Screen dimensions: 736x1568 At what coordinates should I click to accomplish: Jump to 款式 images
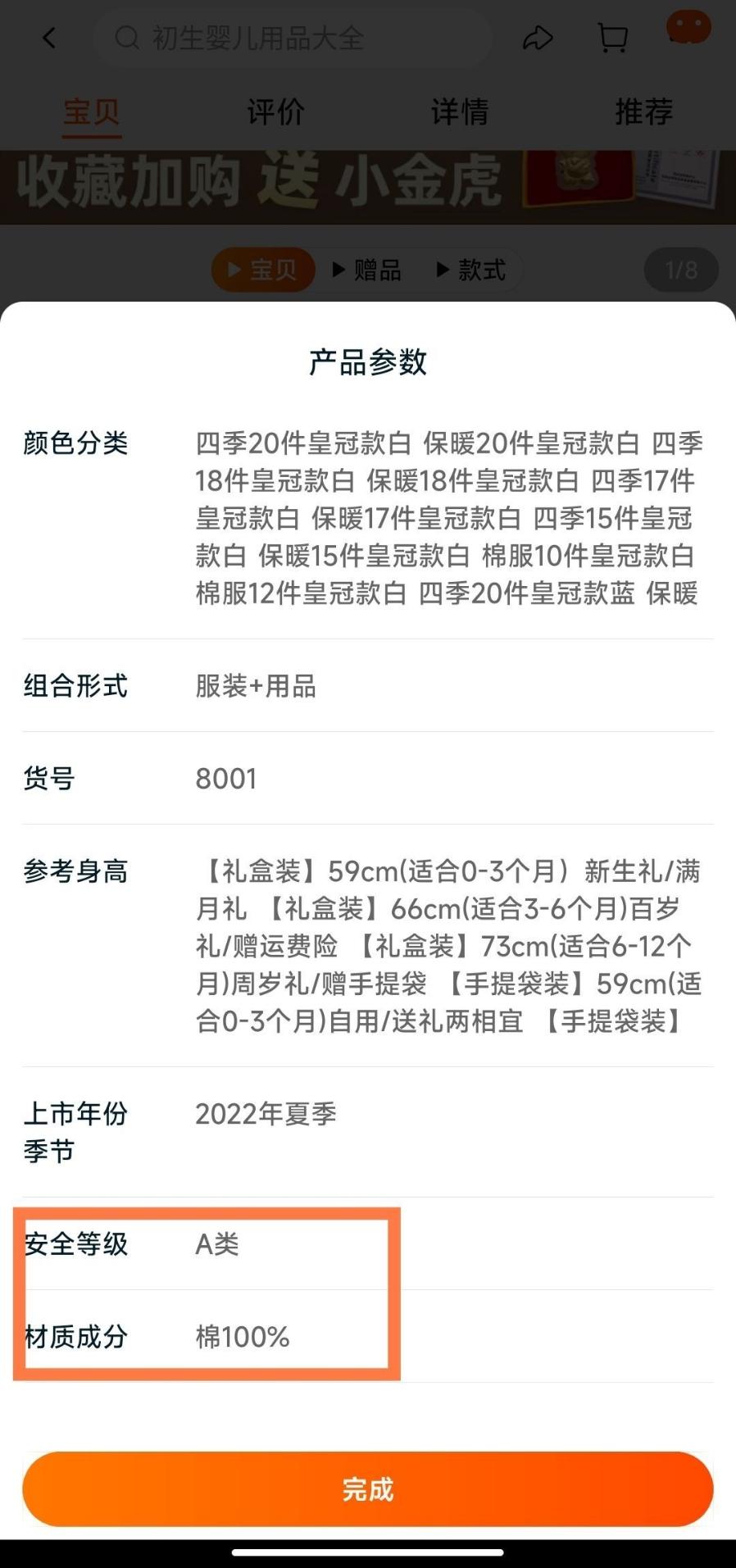[x=472, y=270]
